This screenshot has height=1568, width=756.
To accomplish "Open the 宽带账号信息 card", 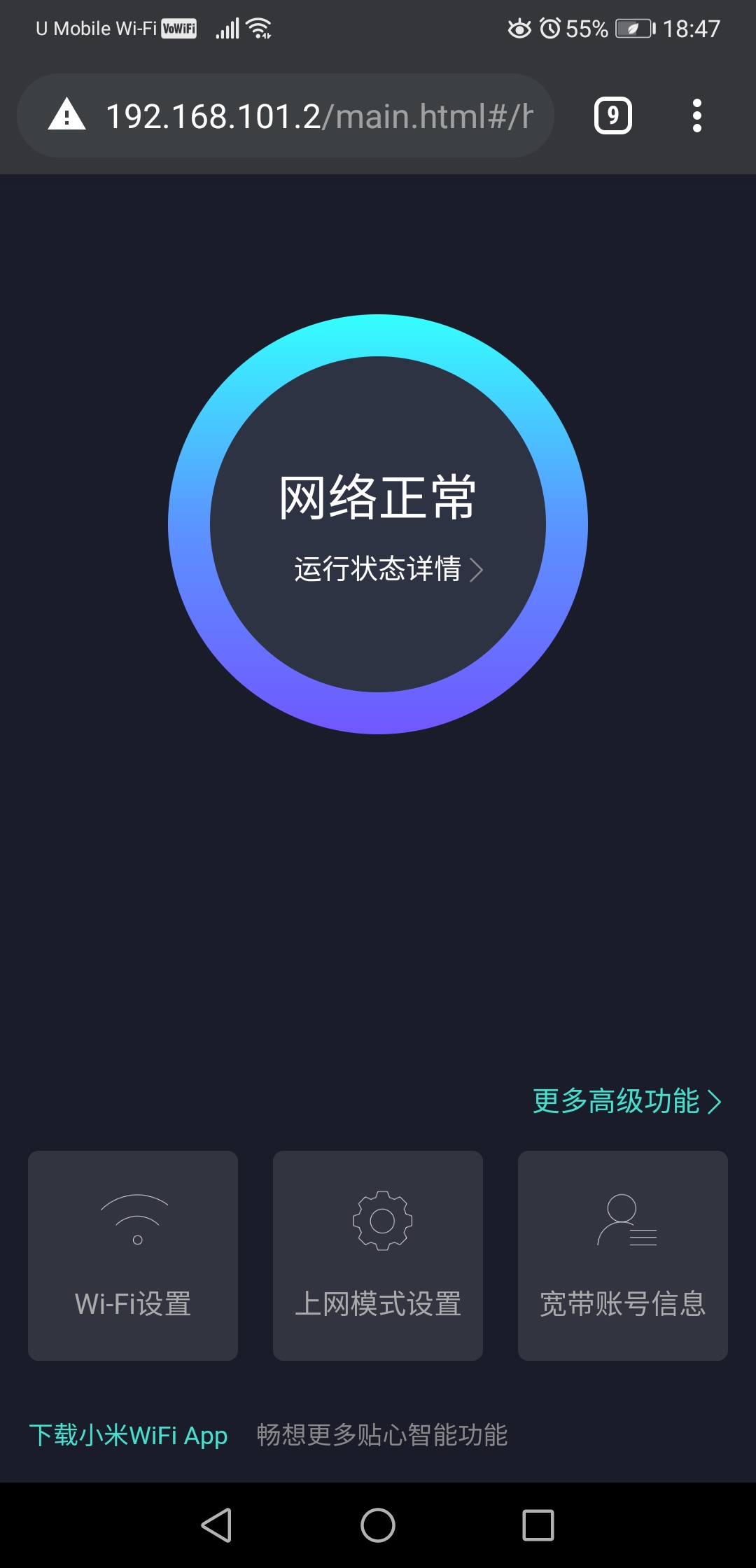I will (623, 1256).
